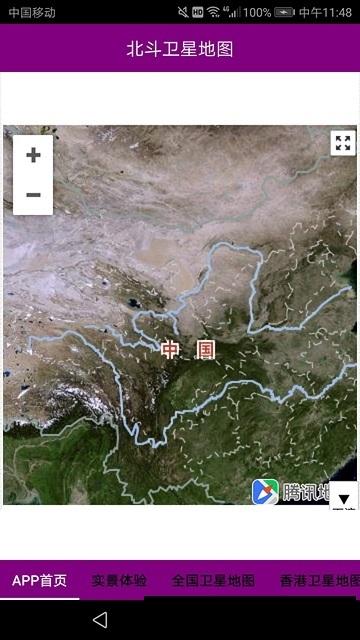Go to 香港卫星地图 tab
The width and height of the screenshot is (360, 640).
[319, 580]
